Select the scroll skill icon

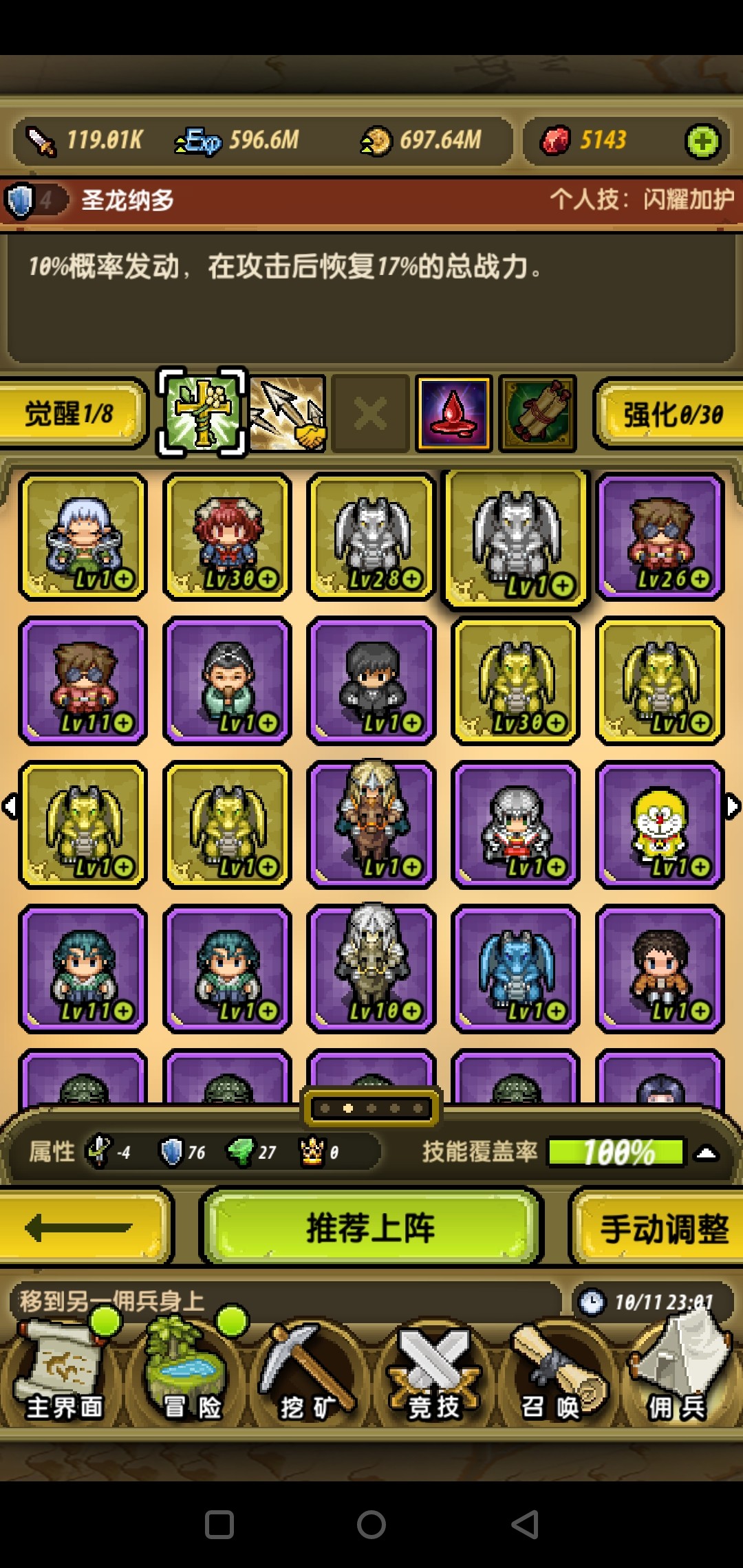tap(537, 413)
